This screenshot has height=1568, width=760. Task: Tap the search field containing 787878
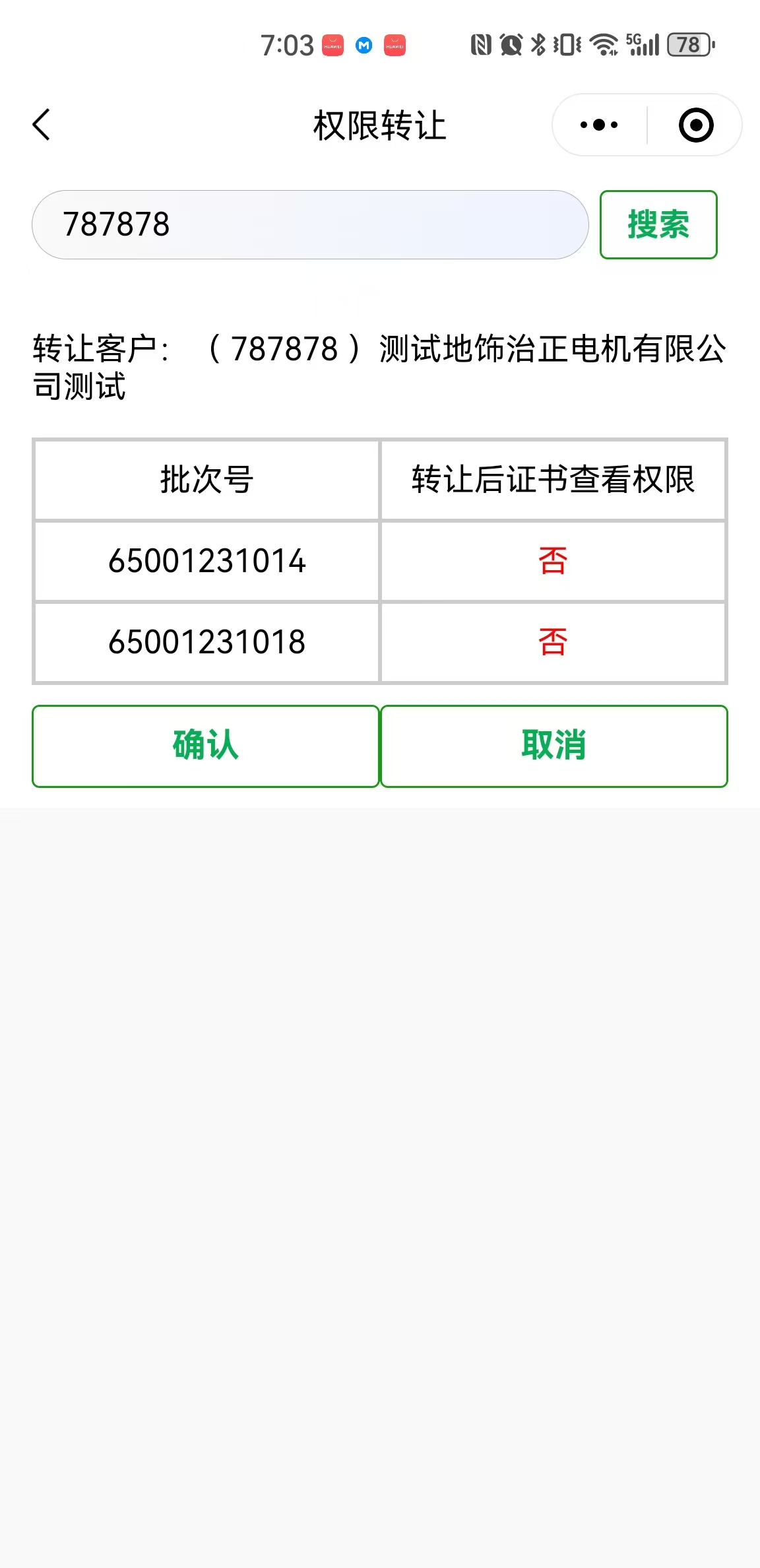(310, 224)
